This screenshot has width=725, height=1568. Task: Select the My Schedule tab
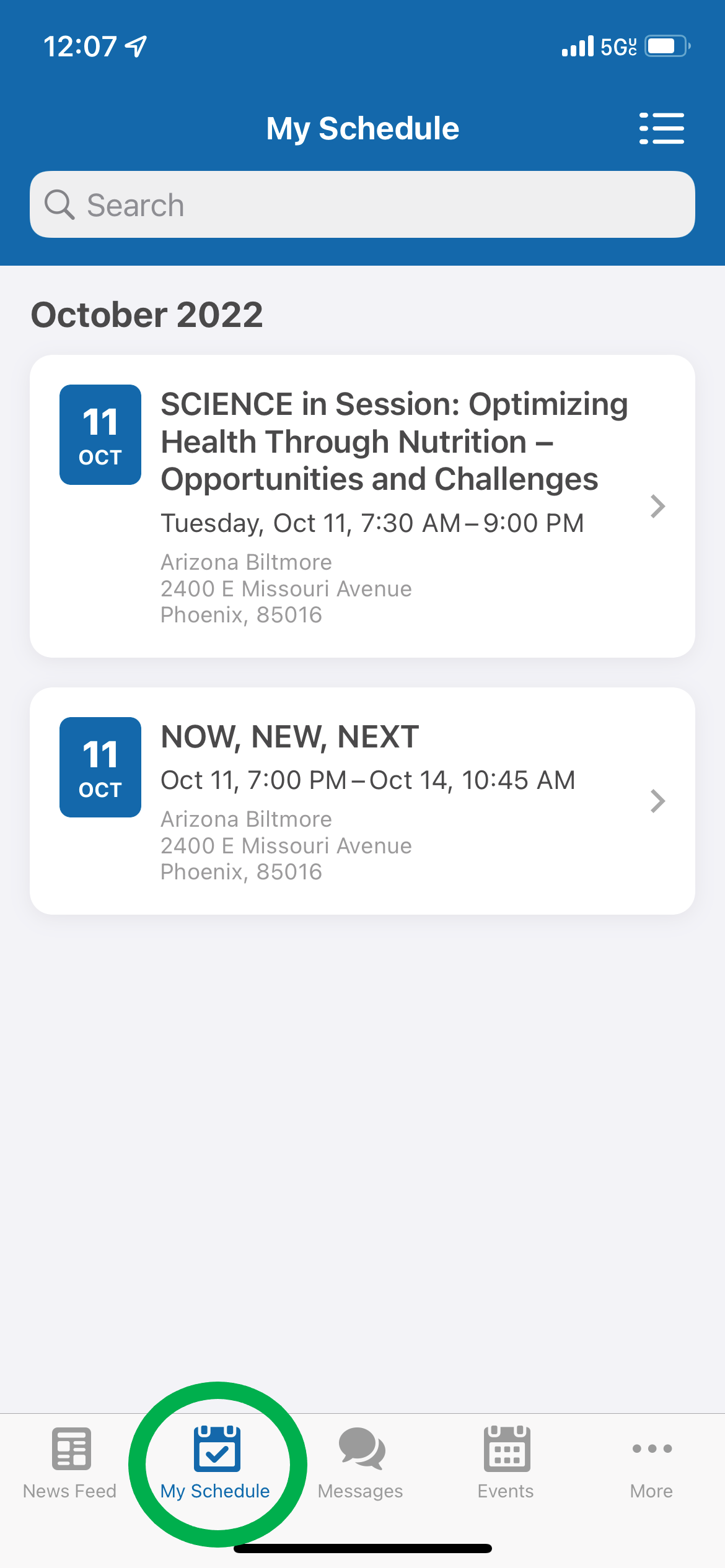click(x=216, y=1463)
